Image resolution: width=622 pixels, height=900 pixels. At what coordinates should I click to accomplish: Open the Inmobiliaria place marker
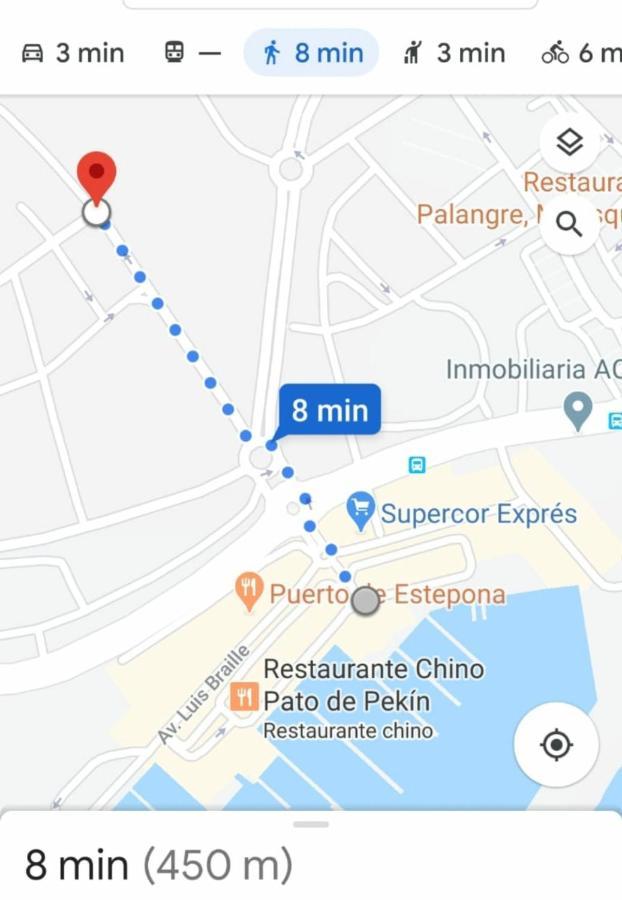[578, 409]
